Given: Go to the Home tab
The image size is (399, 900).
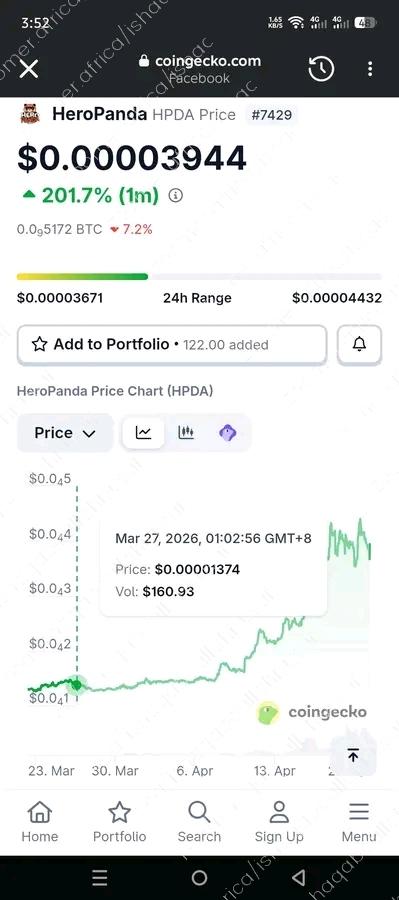Looking at the screenshot, I should pos(40,821).
